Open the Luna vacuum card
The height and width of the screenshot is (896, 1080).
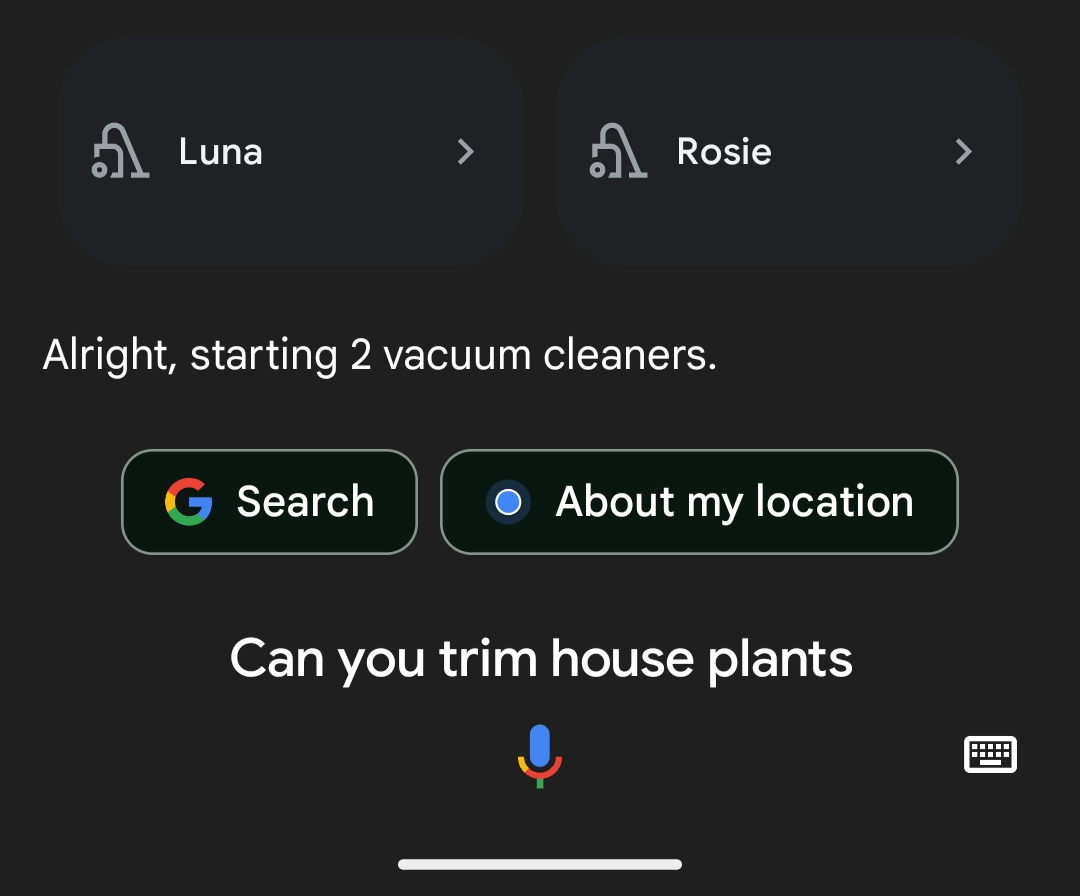[291, 152]
